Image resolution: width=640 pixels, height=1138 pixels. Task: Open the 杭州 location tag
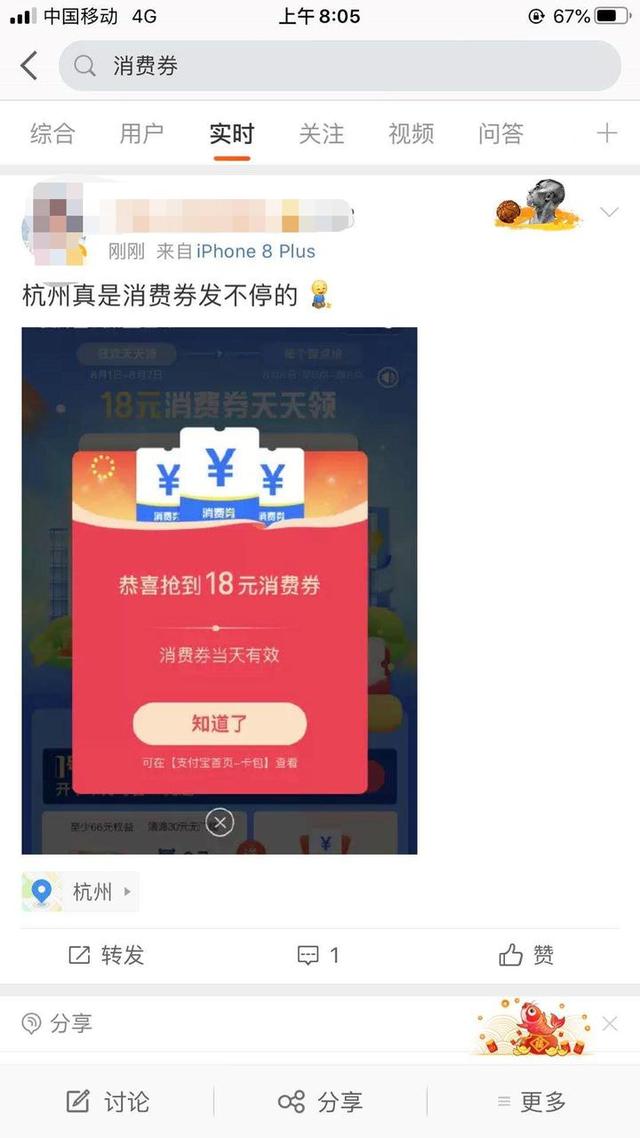[x=80, y=891]
